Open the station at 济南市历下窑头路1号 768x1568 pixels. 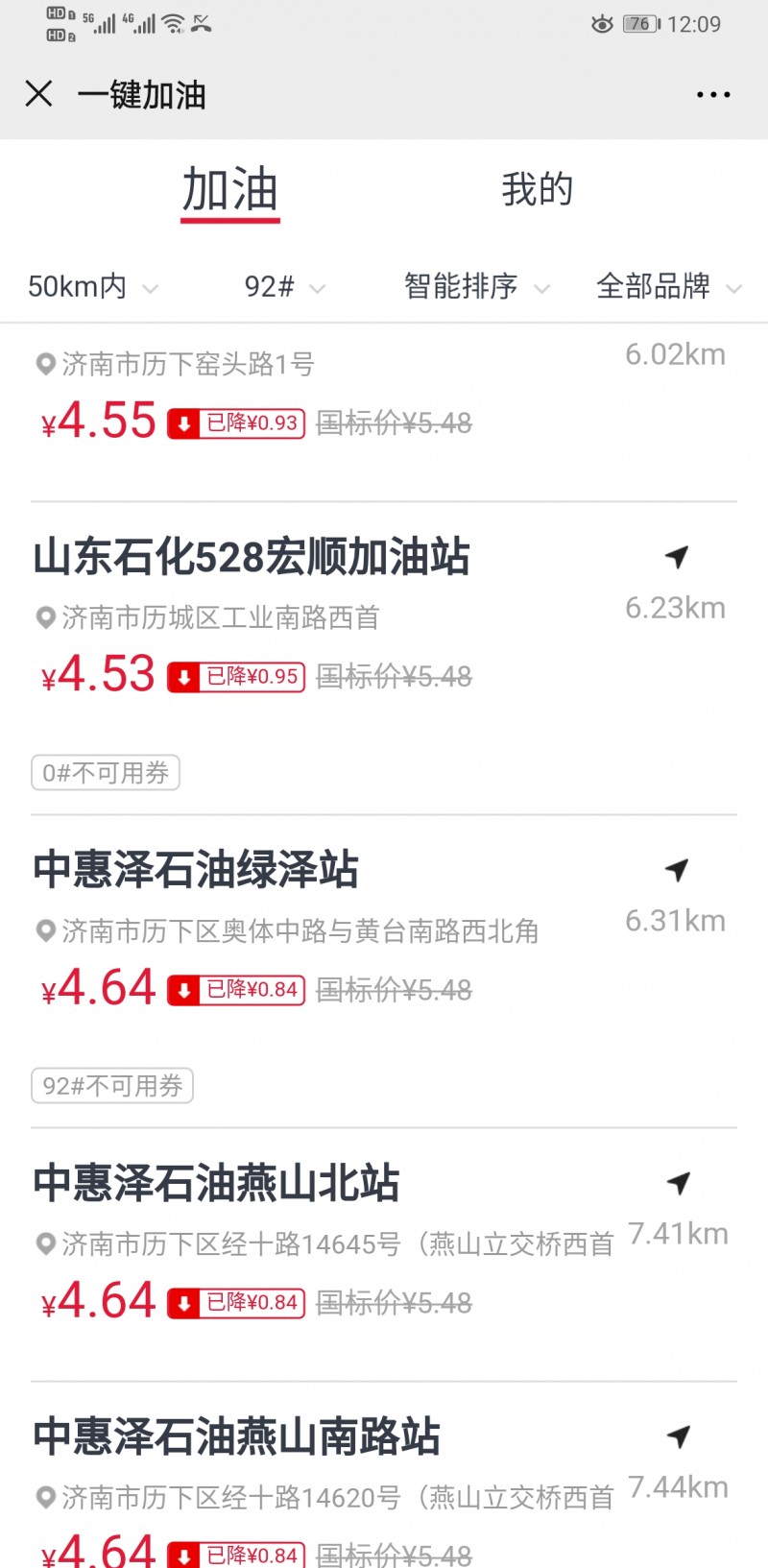[x=188, y=365]
